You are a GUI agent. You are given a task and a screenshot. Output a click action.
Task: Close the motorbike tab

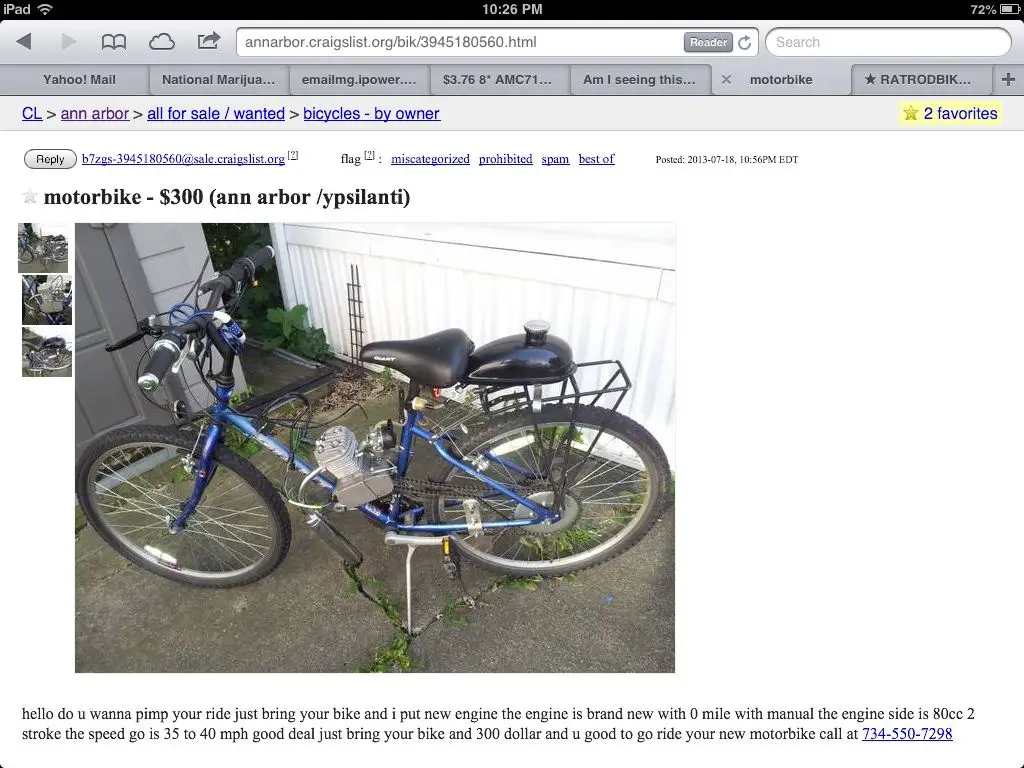tap(726, 79)
